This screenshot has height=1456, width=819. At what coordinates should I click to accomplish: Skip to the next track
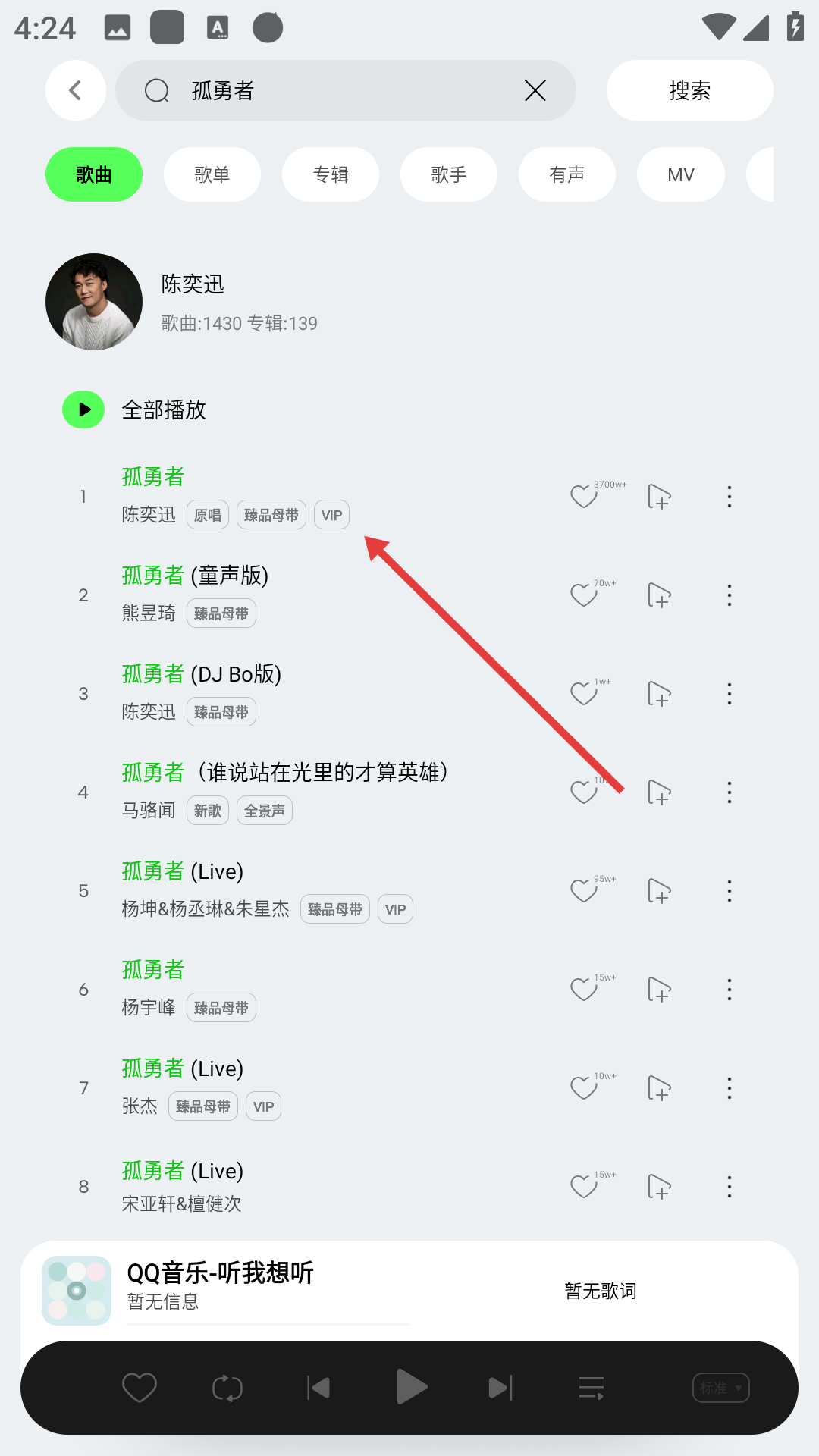pyautogui.click(x=500, y=1388)
